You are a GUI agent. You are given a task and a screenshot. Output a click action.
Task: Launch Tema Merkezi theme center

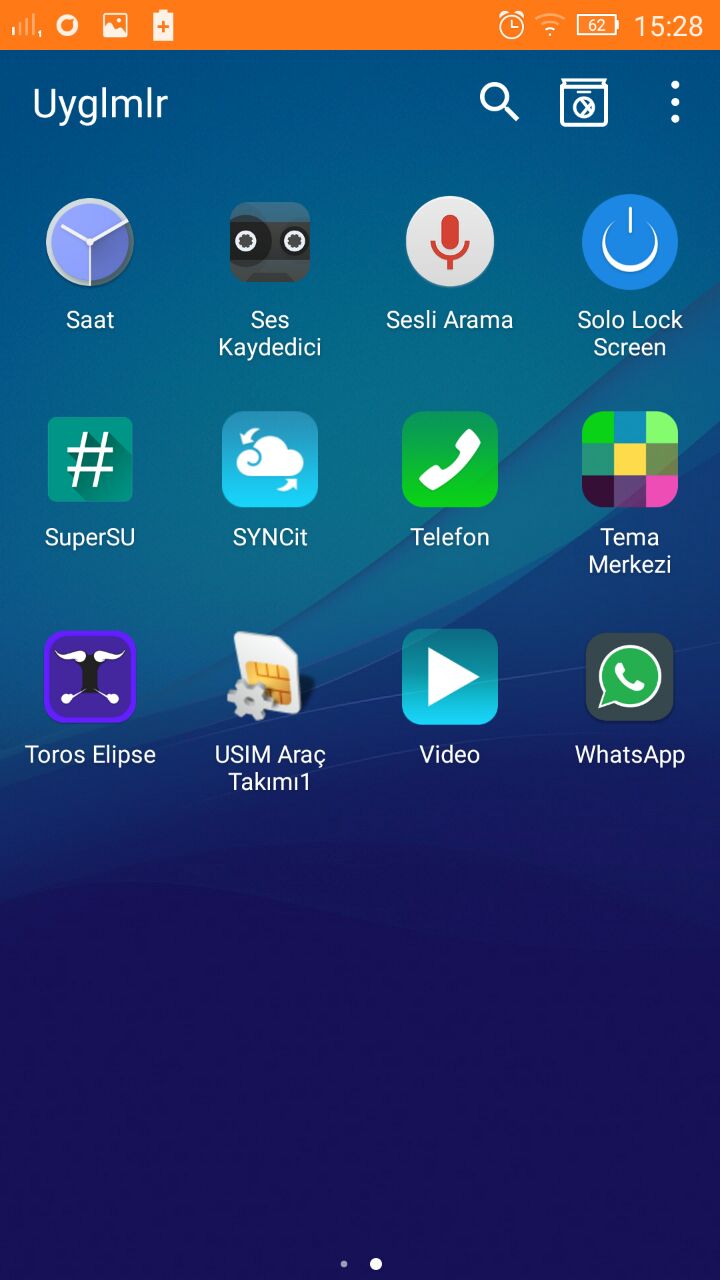(630, 460)
